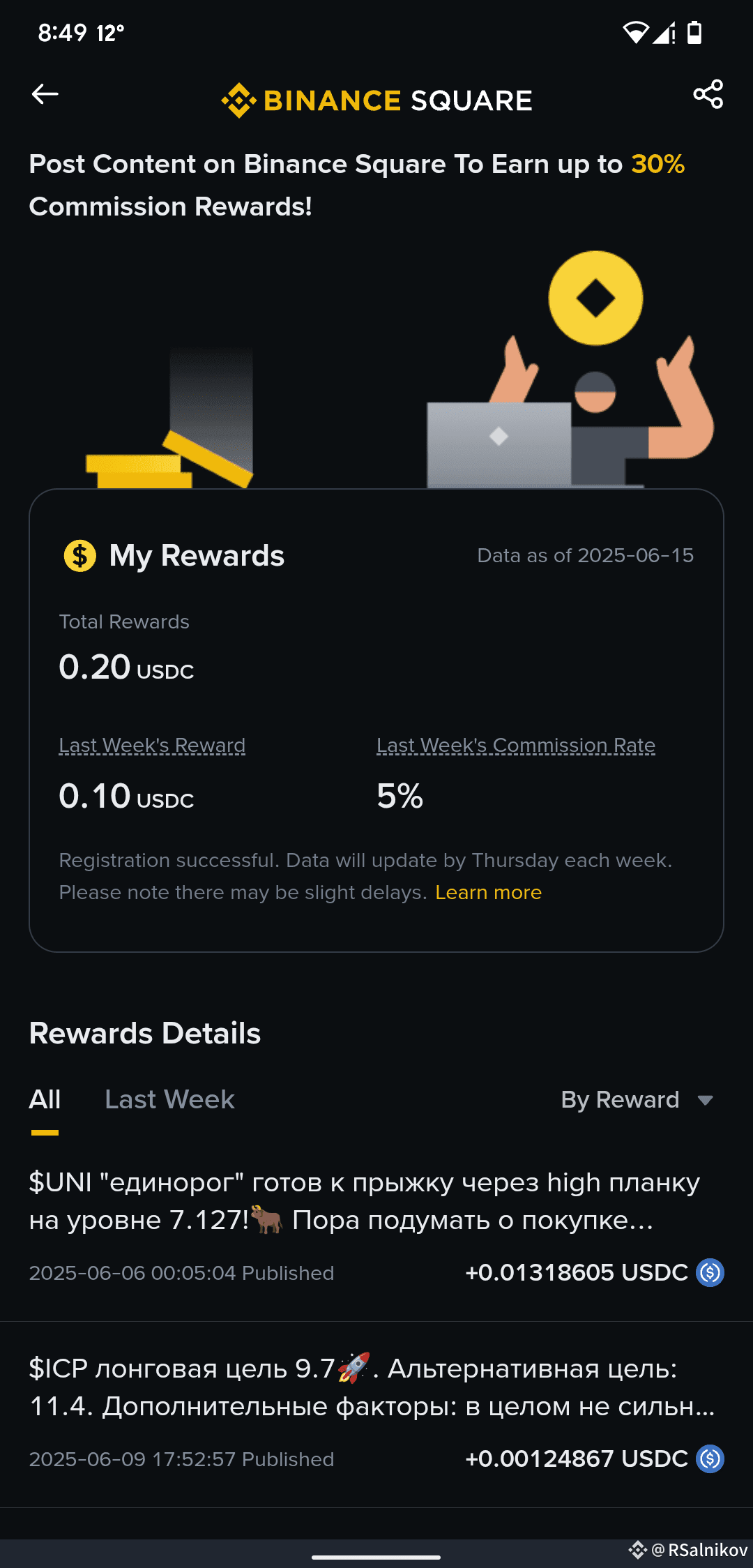Go back using the arrow icon
This screenshot has width=753, height=1568.
click(45, 94)
